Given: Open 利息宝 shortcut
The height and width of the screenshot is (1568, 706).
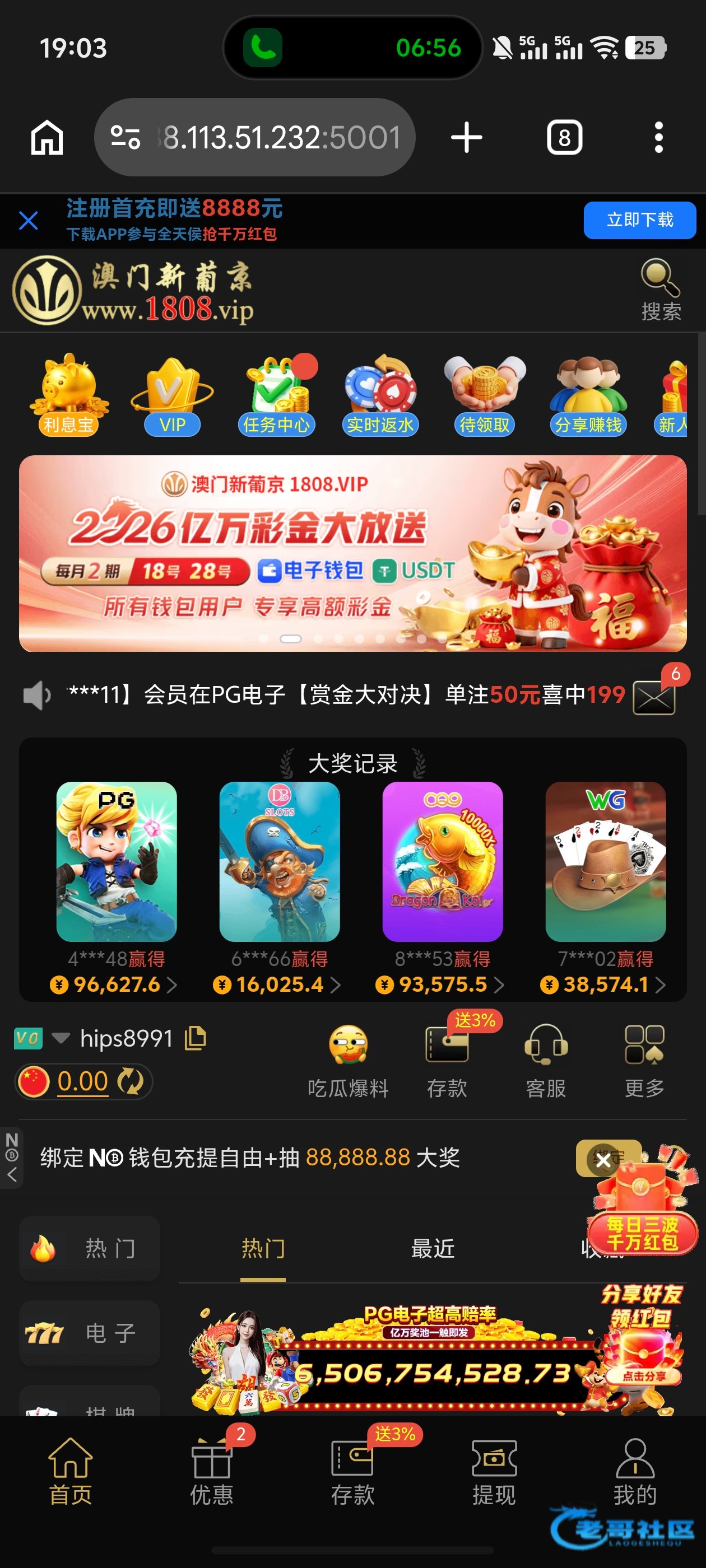Looking at the screenshot, I should [68, 394].
